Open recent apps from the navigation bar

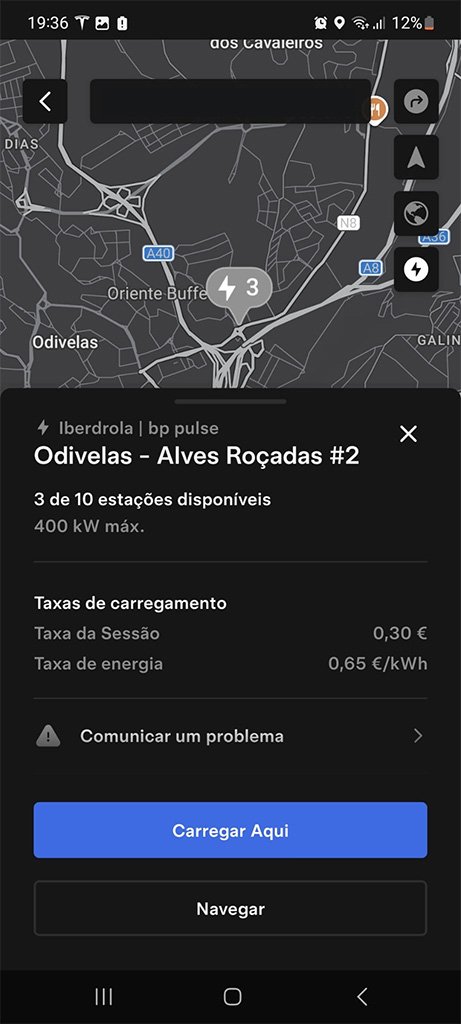coord(103,997)
